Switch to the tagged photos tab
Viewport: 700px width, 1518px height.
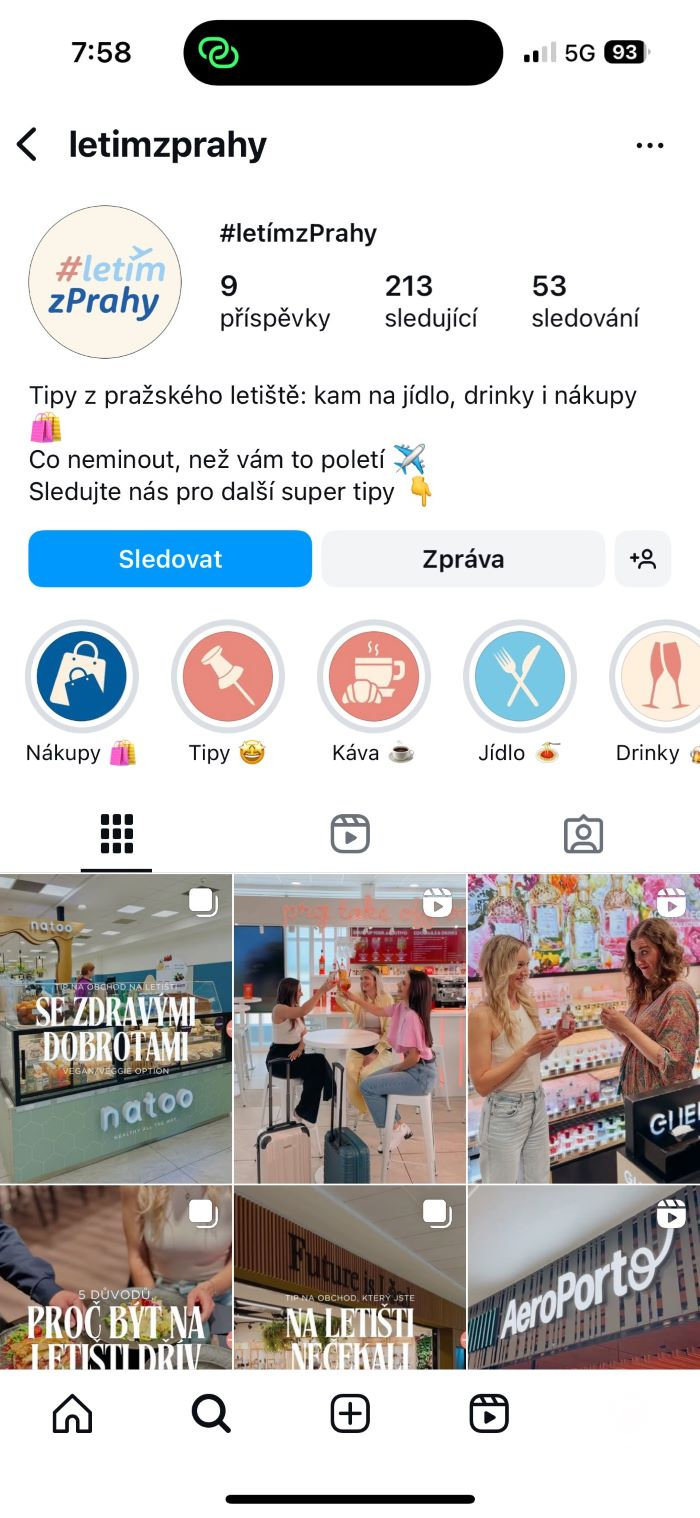point(583,833)
